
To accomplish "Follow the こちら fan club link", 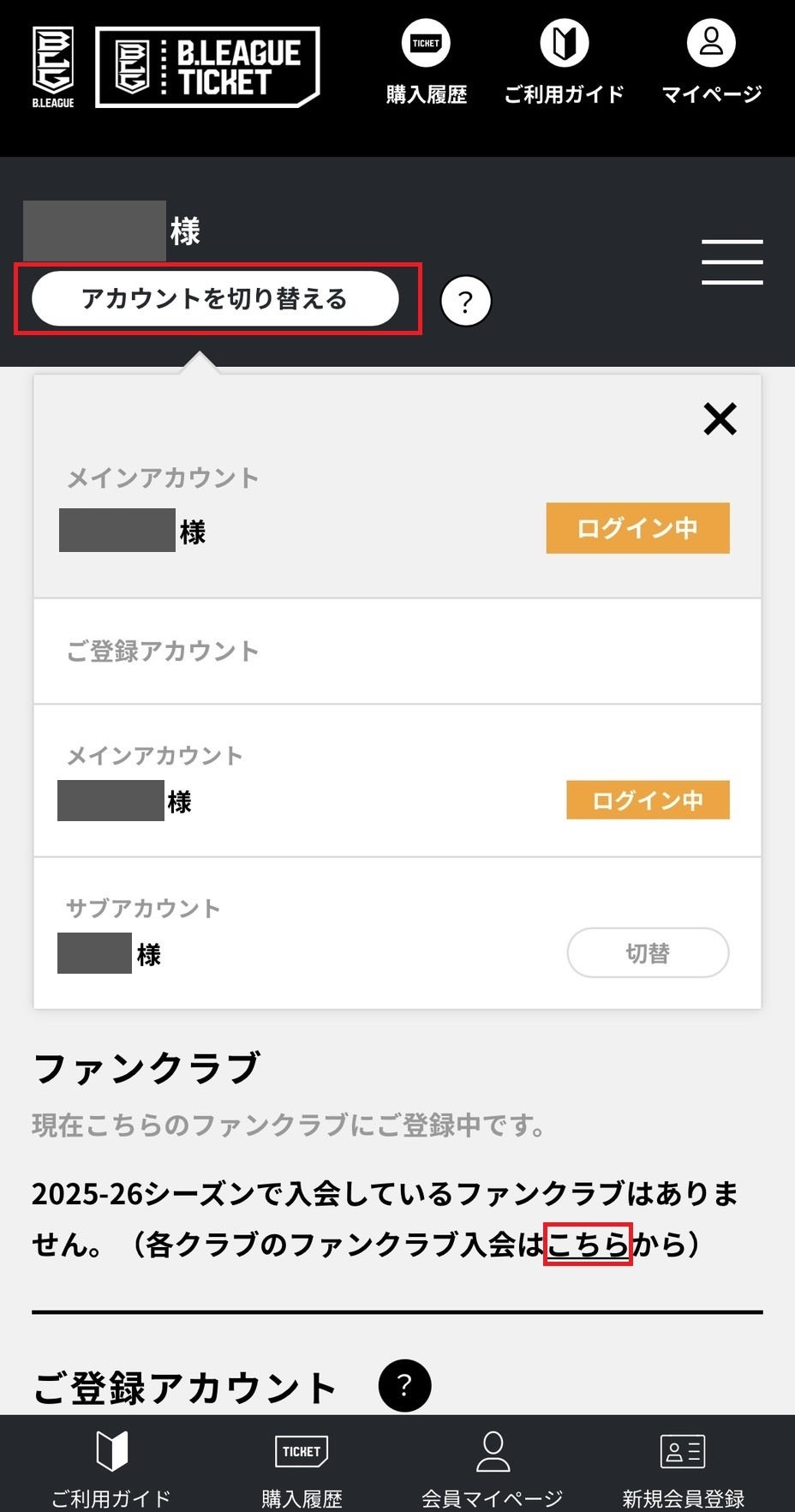I will [588, 1244].
